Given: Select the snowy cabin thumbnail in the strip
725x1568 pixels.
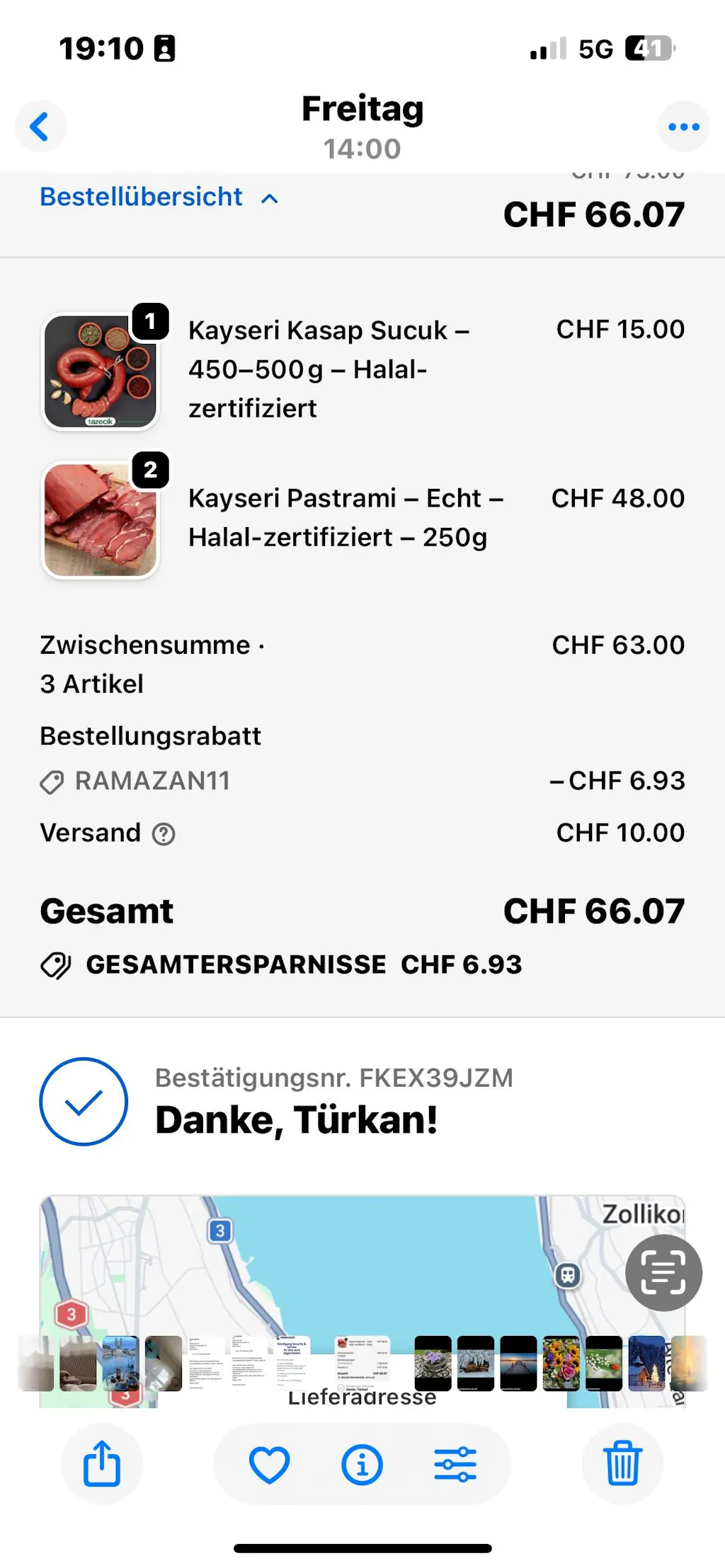Looking at the screenshot, I should tap(646, 1363).
